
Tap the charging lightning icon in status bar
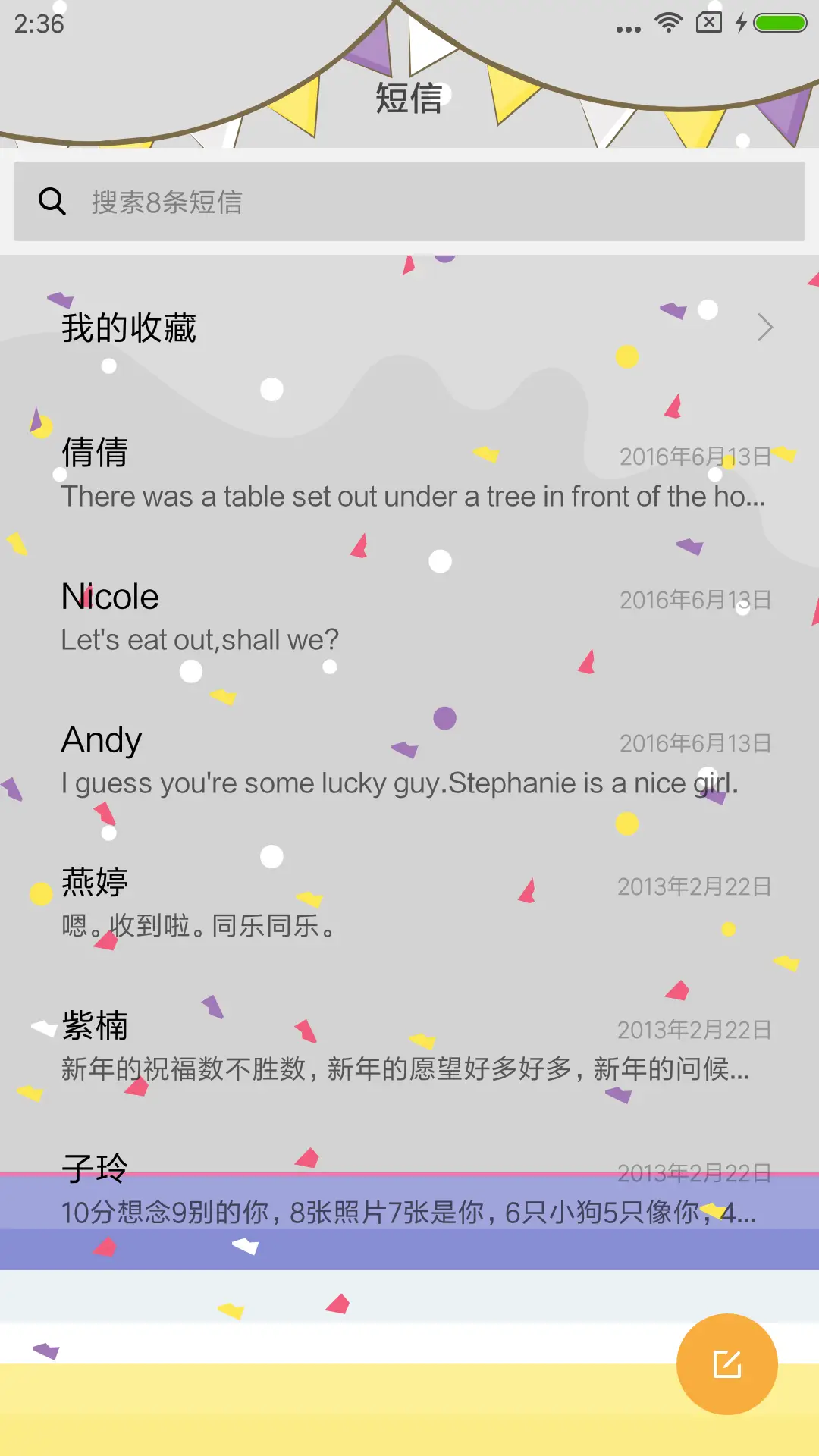[739, 23]
